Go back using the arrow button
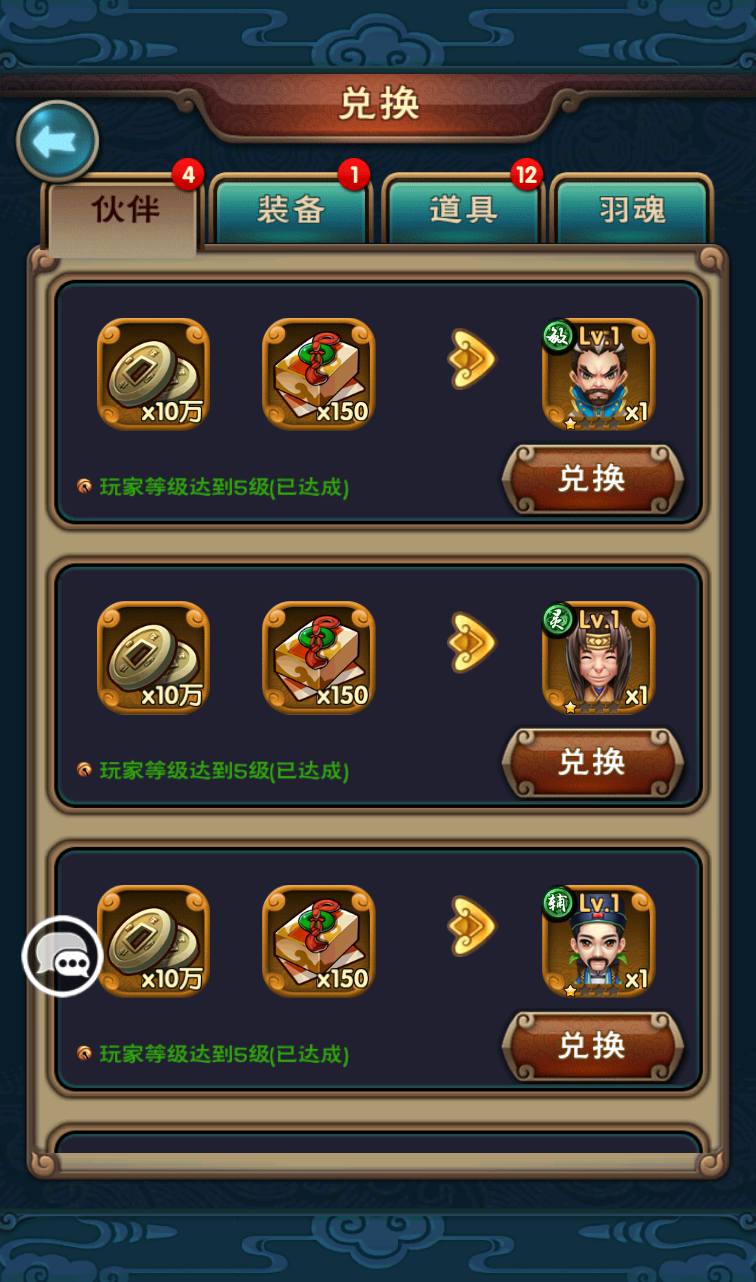Viewport: 756px width, 1282px height. [57, 141]
